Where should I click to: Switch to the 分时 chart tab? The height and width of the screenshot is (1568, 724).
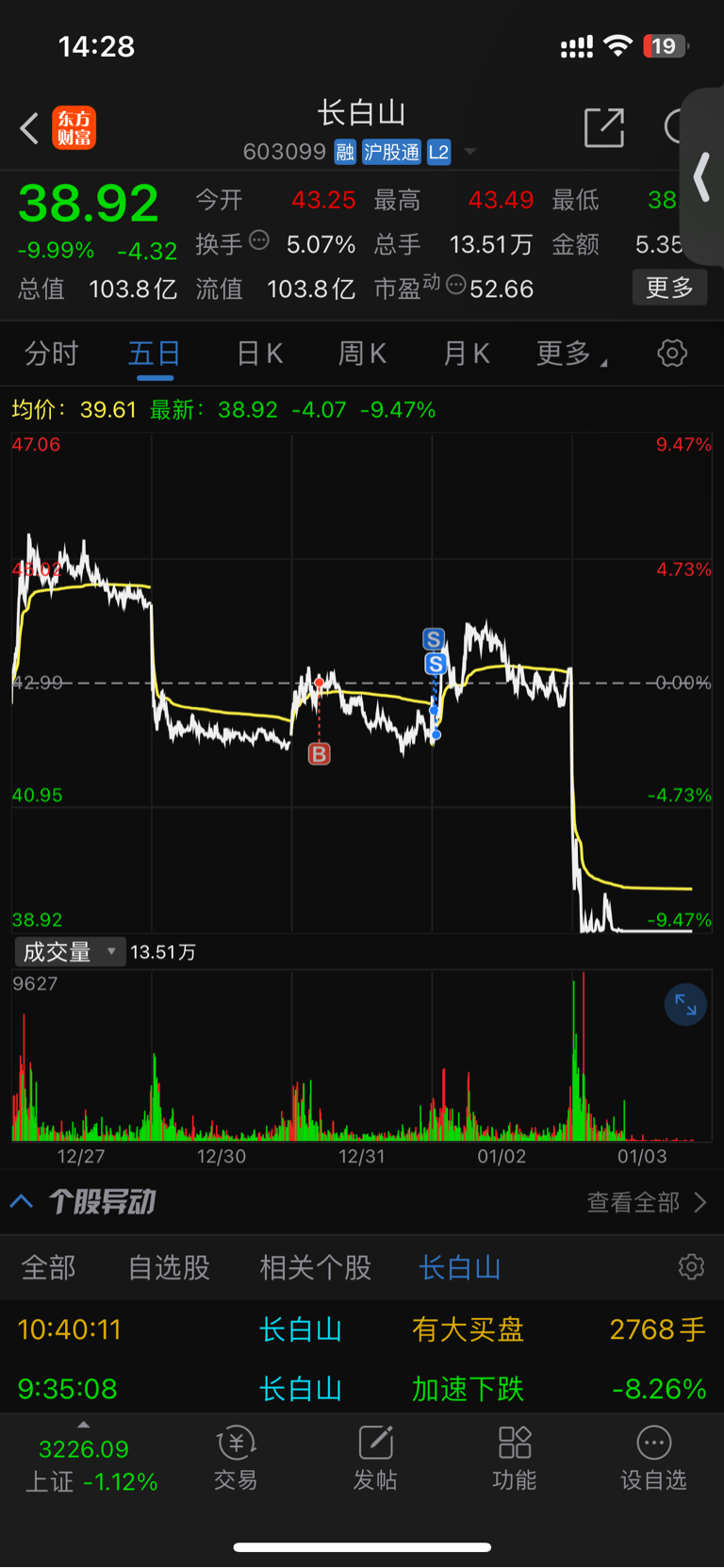click(51, 354)
